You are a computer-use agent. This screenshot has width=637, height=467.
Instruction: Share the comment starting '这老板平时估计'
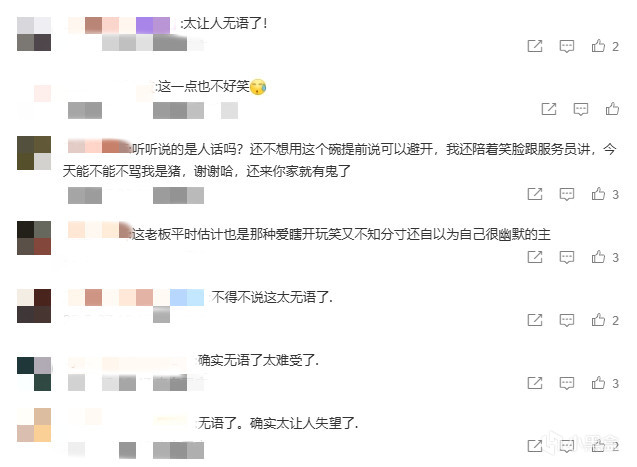click(x=535, y=257)
